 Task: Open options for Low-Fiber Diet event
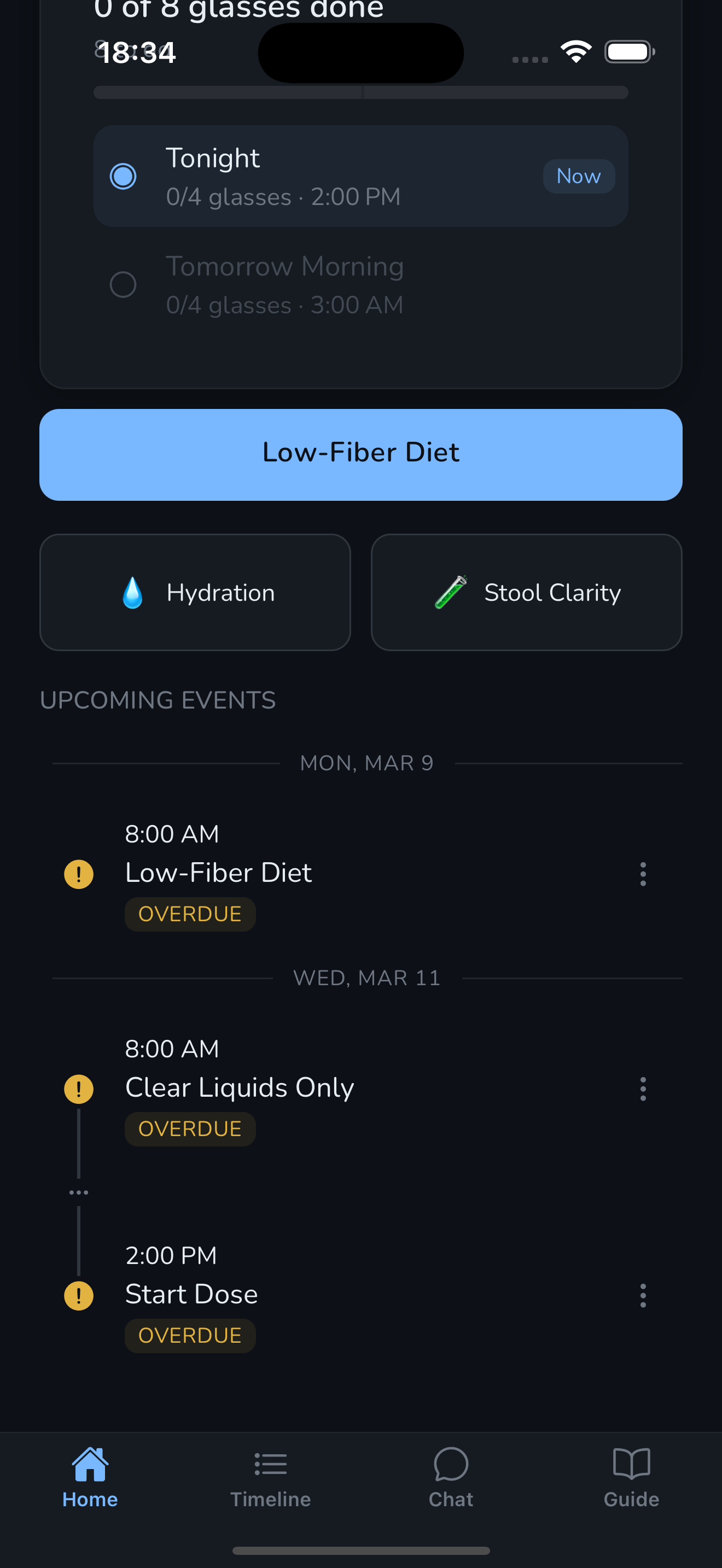pos(643,874)
